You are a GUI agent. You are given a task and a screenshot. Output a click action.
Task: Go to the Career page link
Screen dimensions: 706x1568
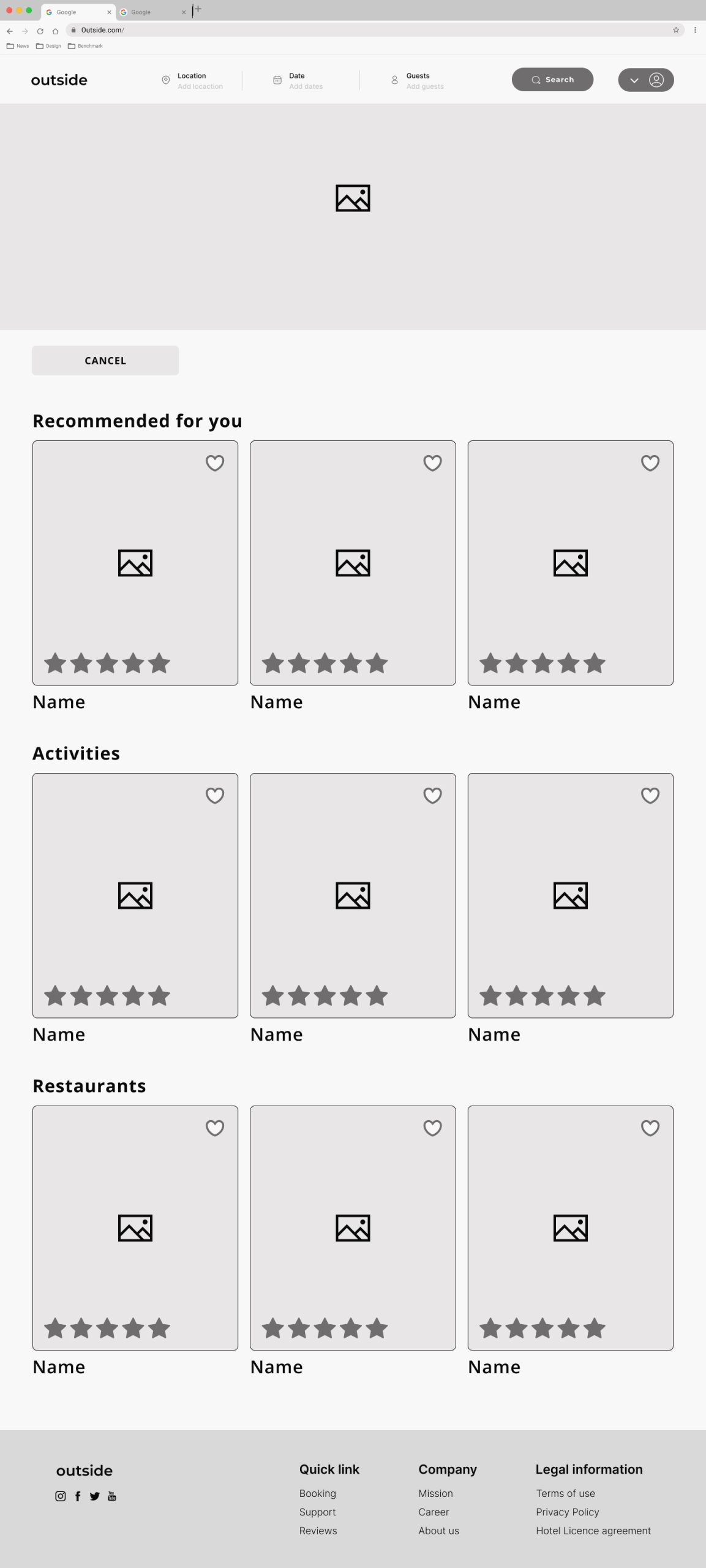(x=434, y=1512)
